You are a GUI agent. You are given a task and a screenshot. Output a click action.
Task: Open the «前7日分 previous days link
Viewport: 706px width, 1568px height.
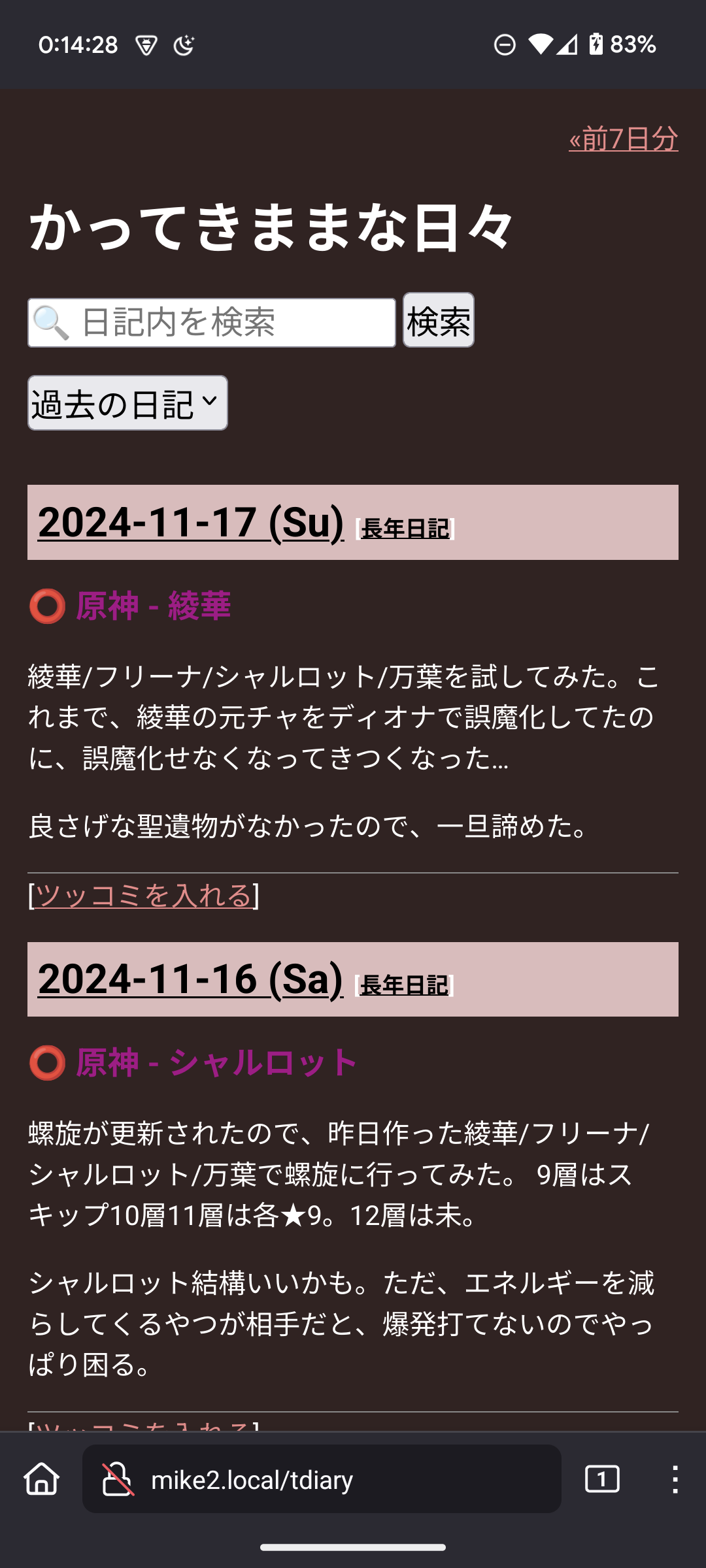tap(623, 139)
